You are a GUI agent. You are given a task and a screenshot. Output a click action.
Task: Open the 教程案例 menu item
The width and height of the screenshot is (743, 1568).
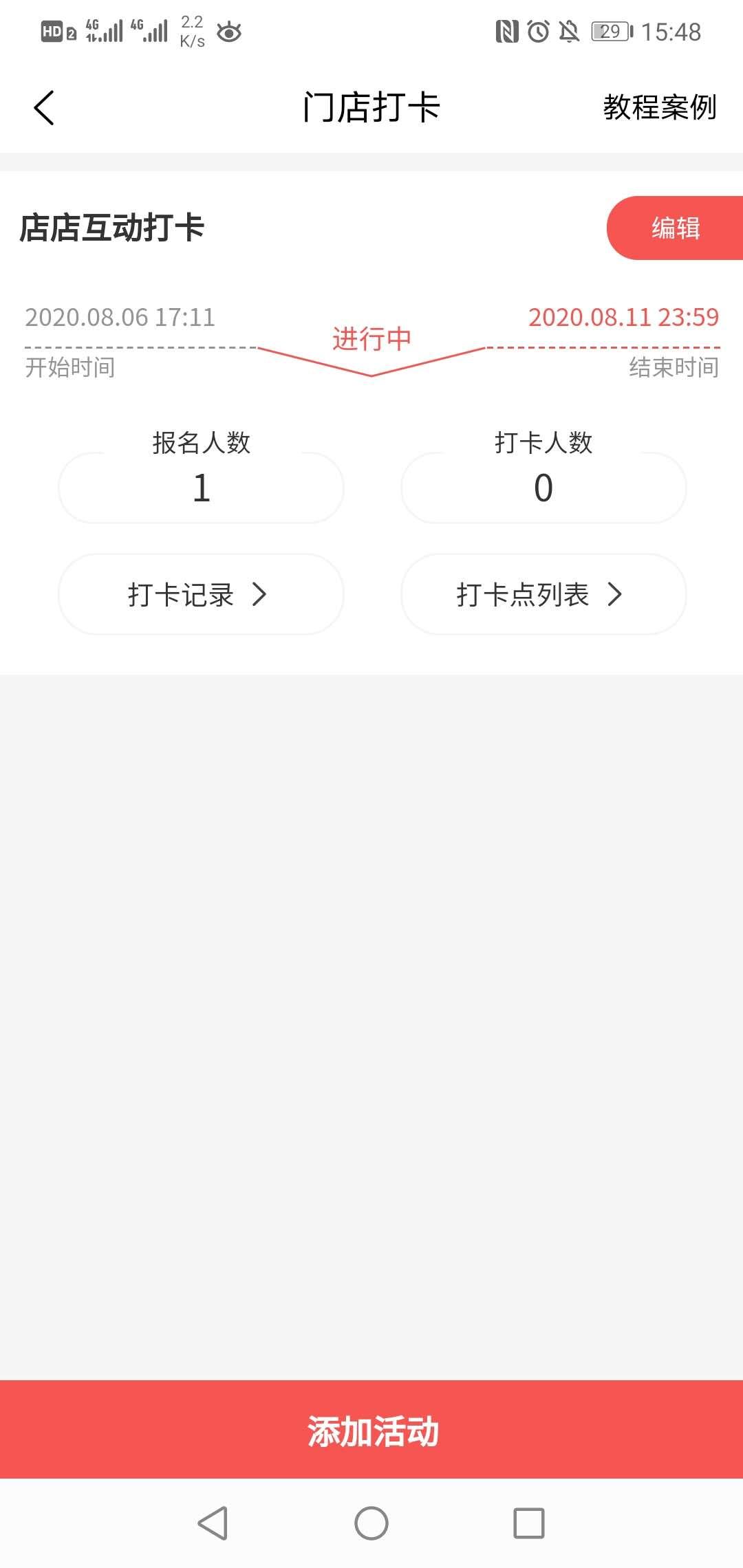click(x=658, y=107)
